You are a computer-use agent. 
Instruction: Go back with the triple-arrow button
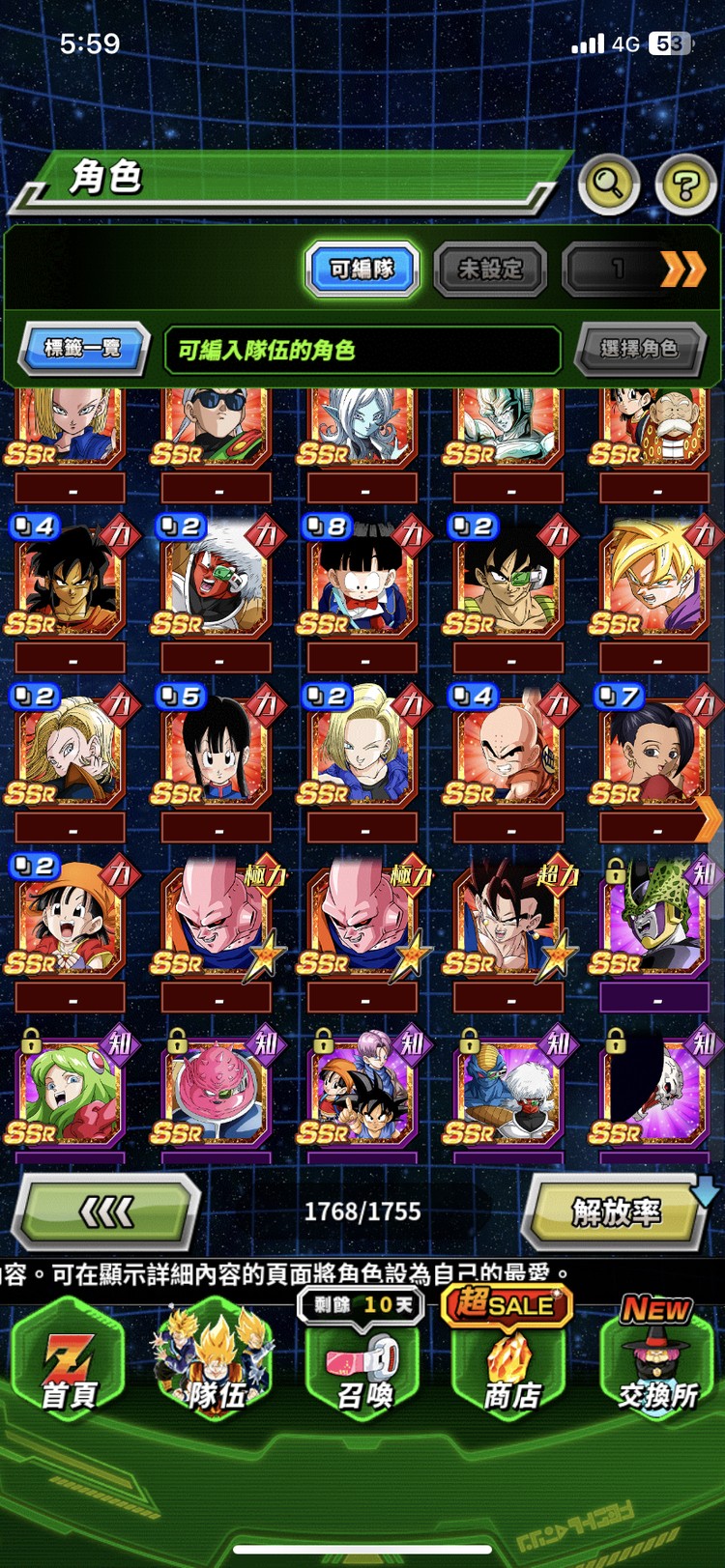click(x=106, y=1211)
